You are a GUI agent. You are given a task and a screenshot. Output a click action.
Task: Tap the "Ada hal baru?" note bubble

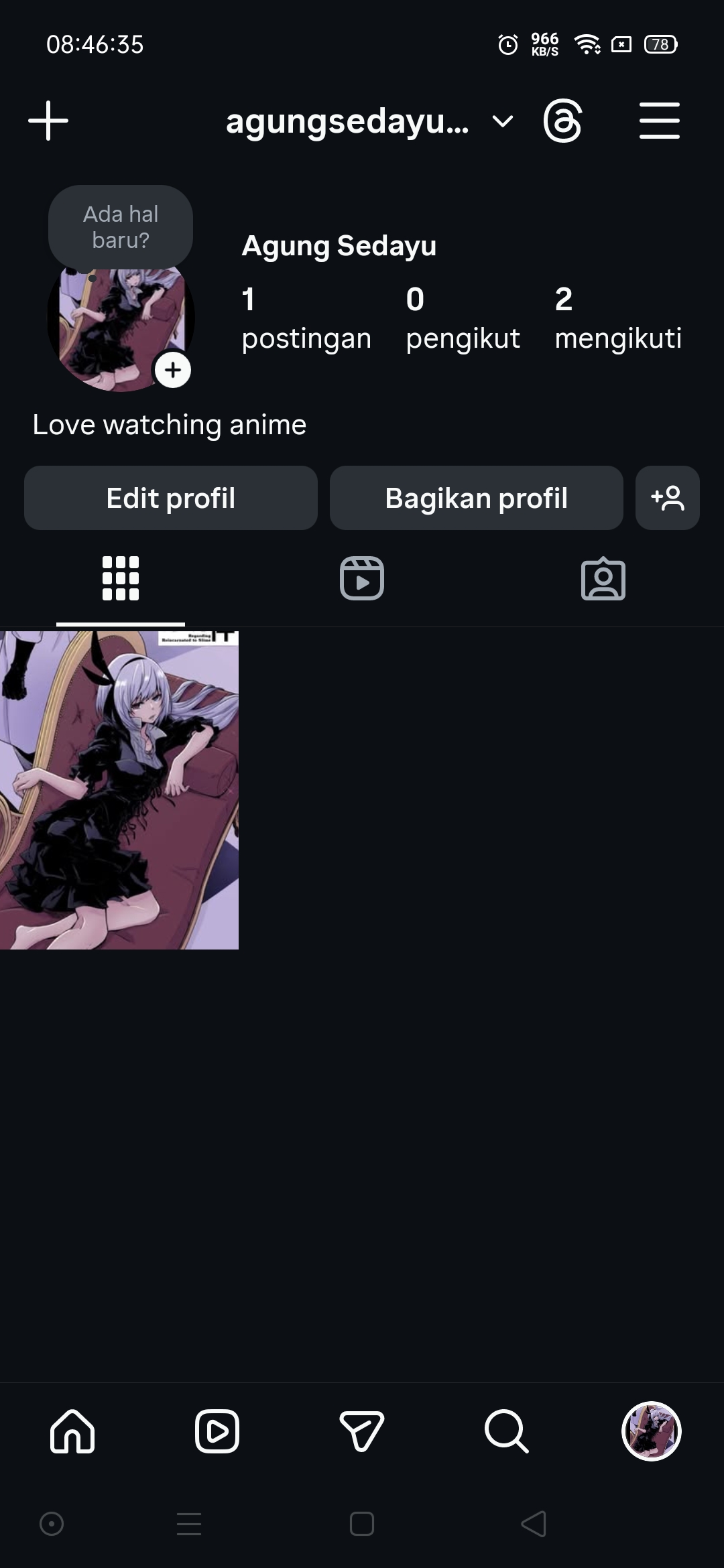(x=121, y=227)
